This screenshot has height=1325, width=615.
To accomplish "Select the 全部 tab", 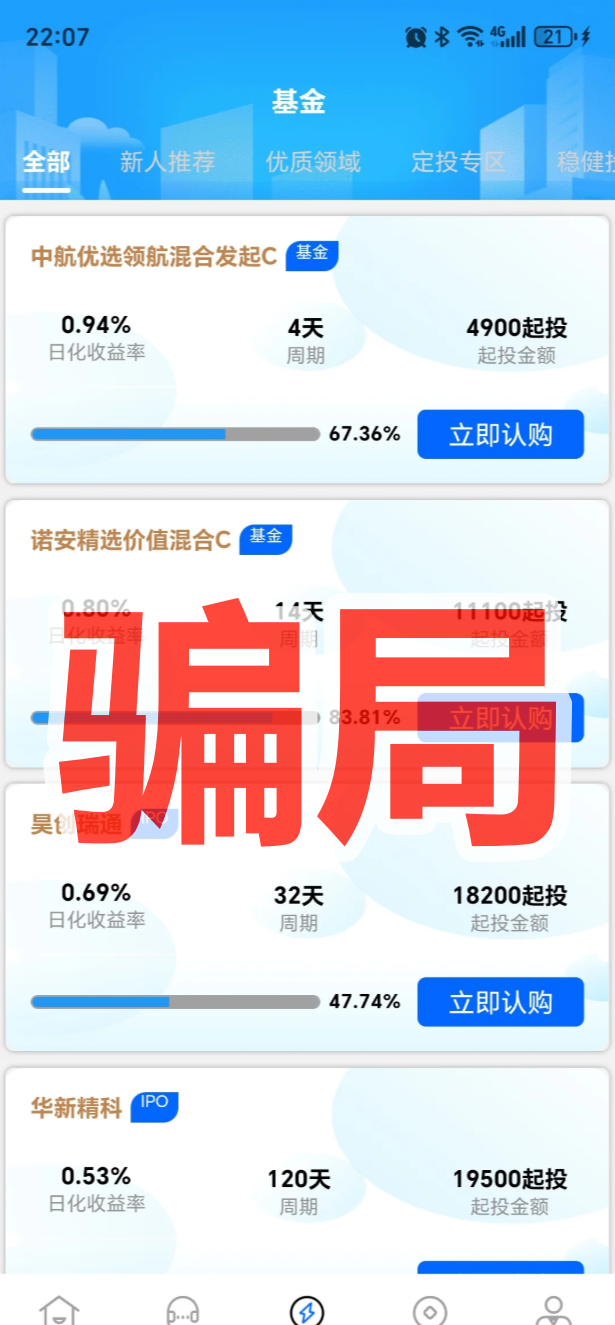I will [46, 162].
